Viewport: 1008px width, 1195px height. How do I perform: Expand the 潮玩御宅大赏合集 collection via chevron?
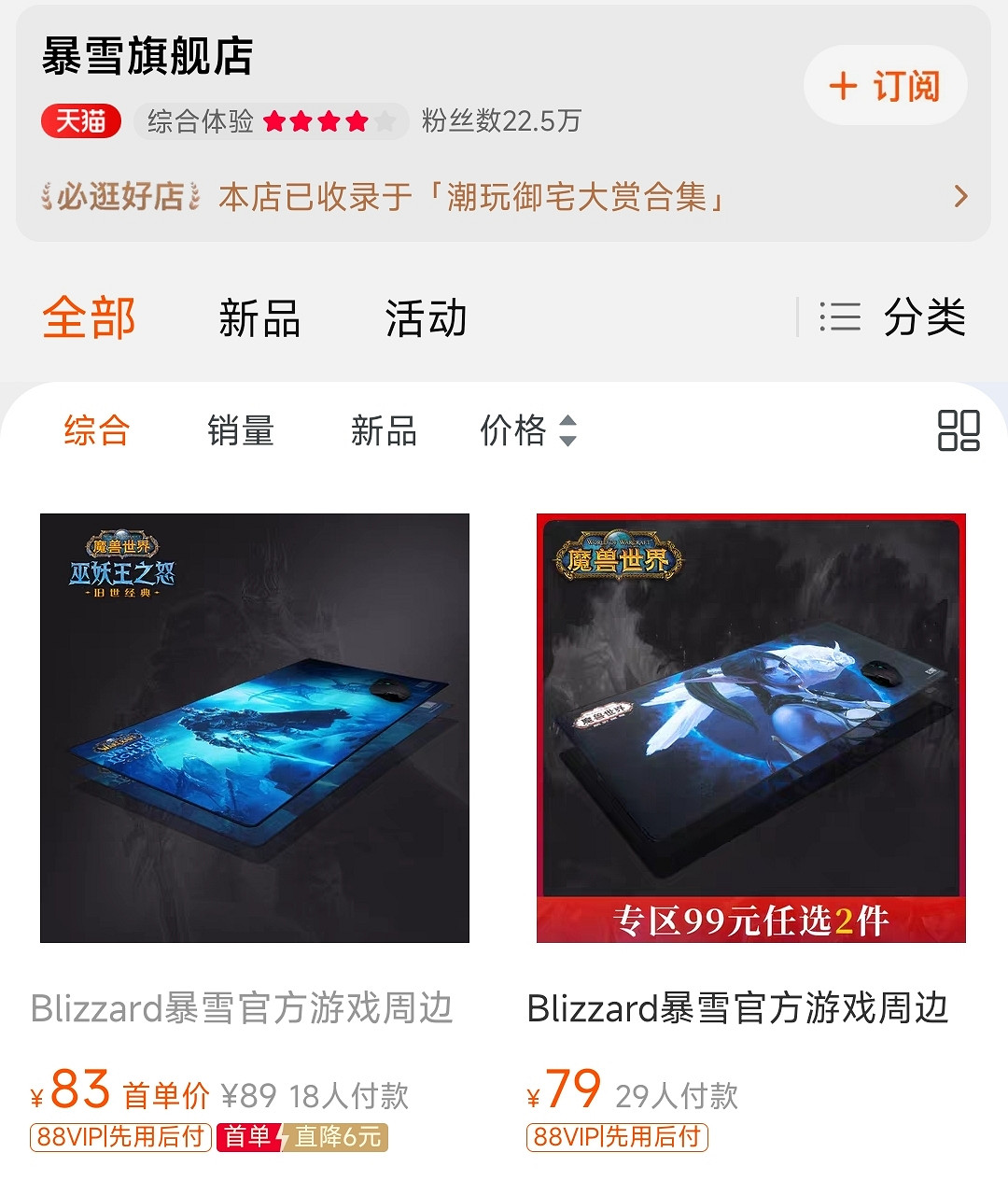coord(960,196)
